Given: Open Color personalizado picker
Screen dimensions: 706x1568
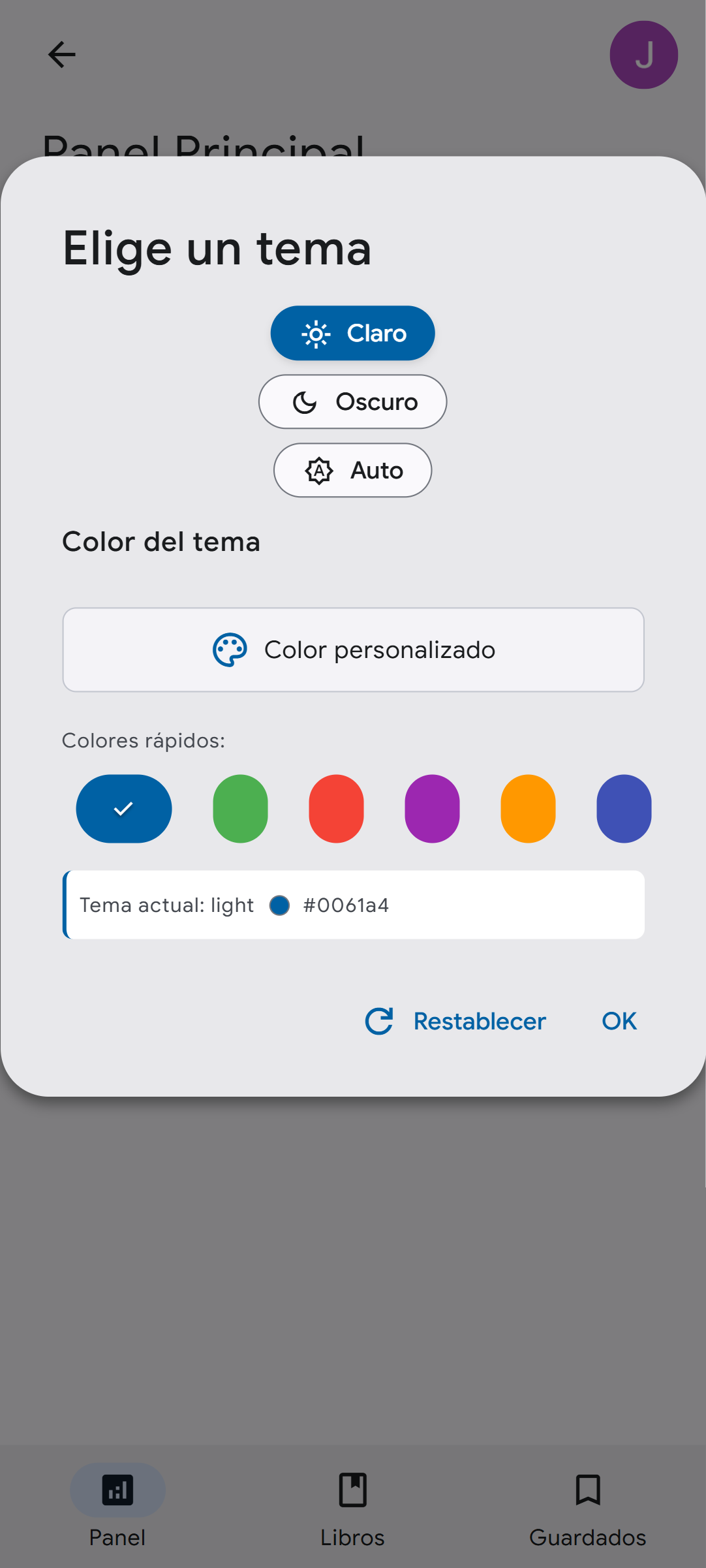Looking at the screenshot, I should tap(353, 650).
